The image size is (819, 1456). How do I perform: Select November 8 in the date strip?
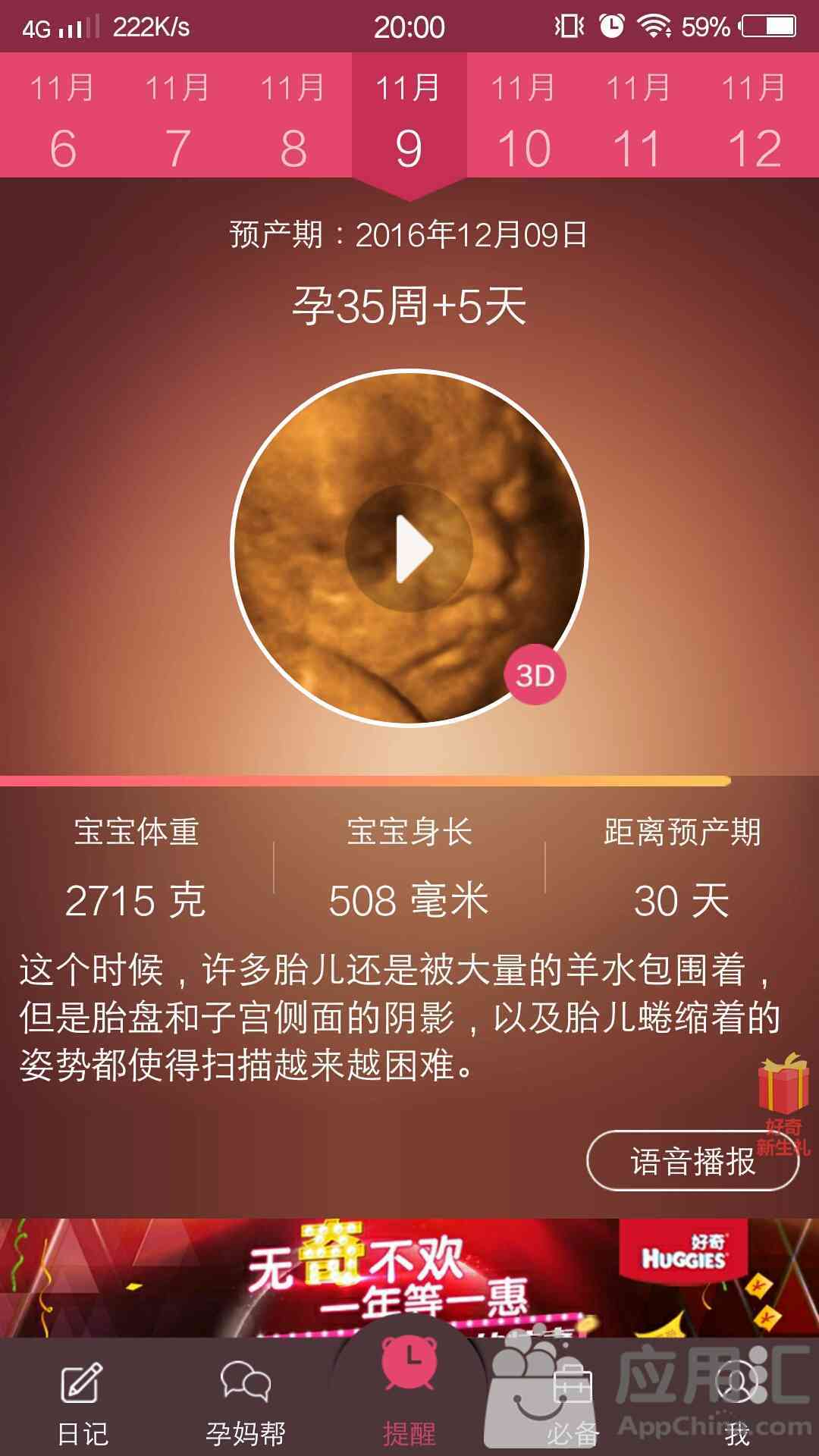coord(293,115)
